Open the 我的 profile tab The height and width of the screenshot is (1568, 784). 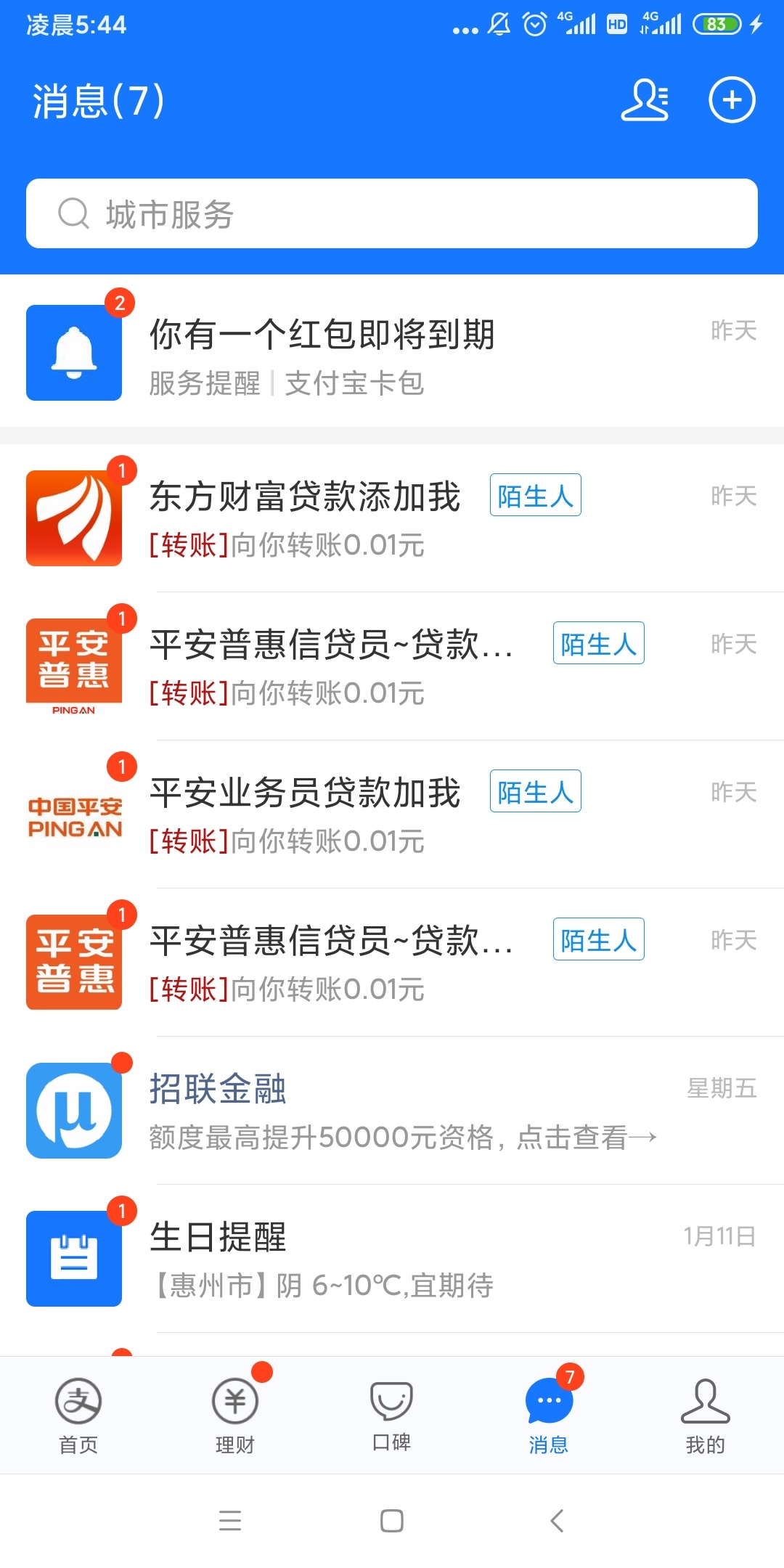pyautogui.click(x=706, y=1416)
